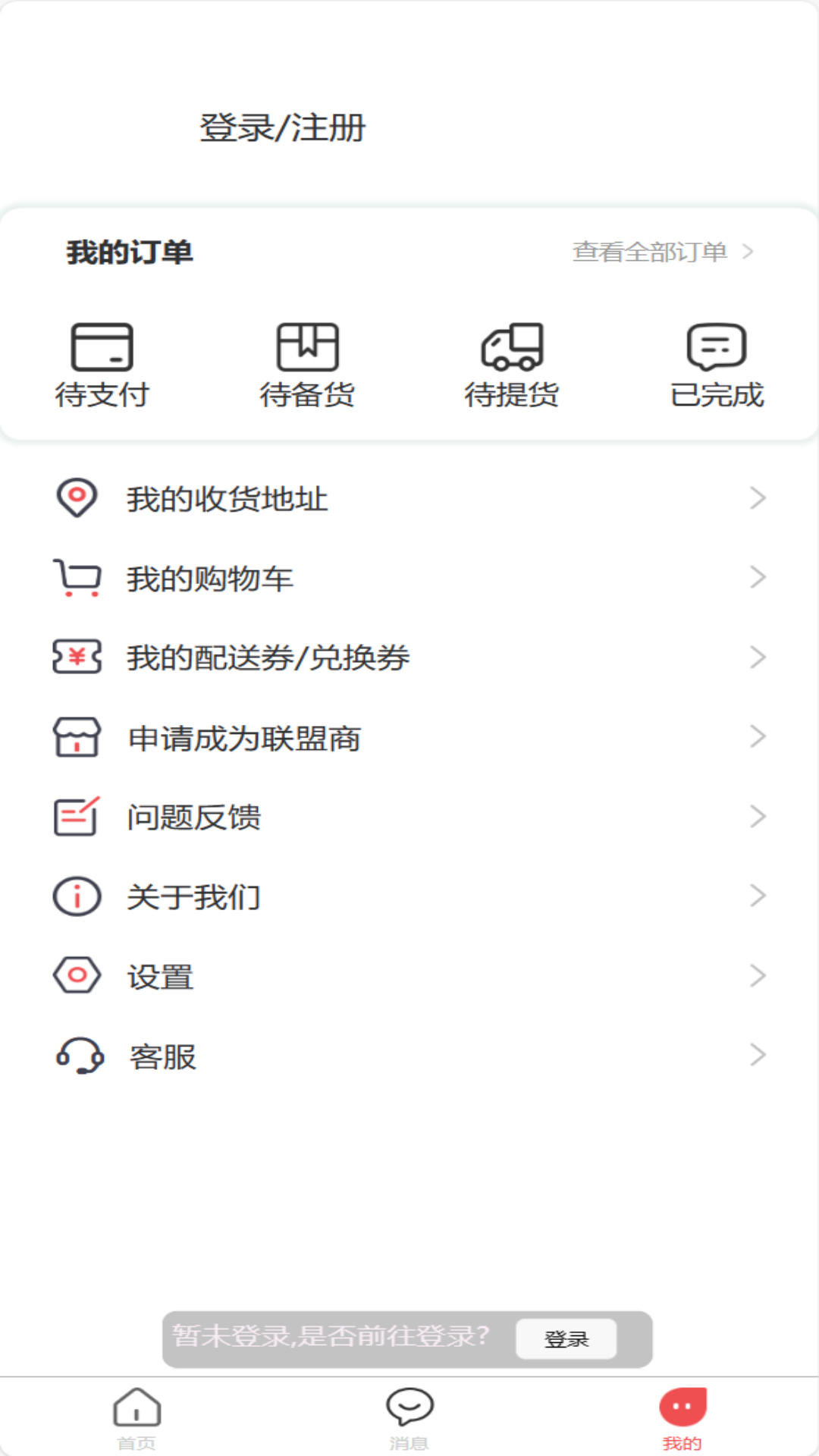
Task: Click the coupon ticket icon beside 我的配送券/兑换券
Action: (x=75, y=658)
